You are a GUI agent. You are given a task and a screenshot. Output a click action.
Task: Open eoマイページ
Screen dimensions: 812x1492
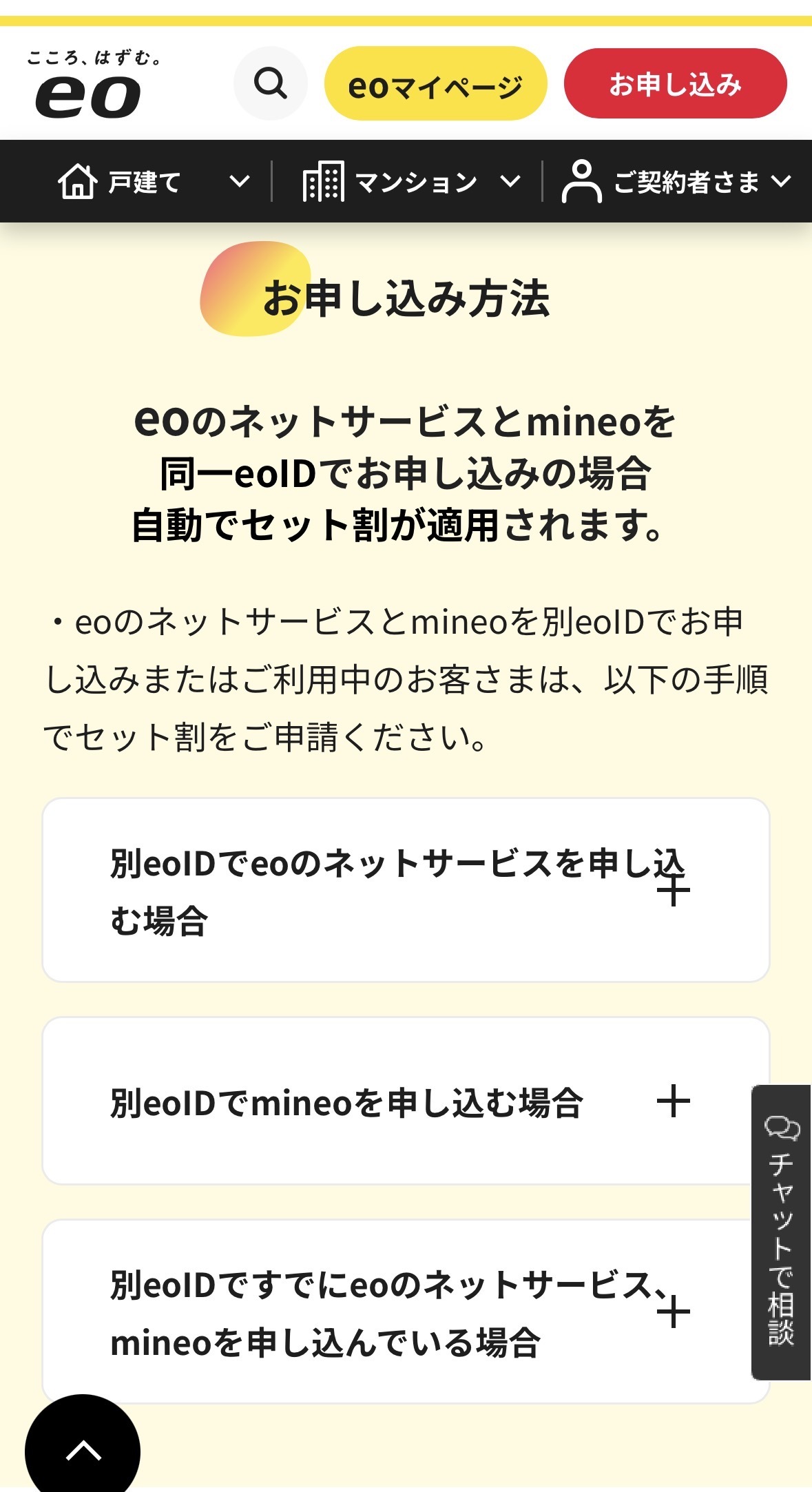click(435, 84)
